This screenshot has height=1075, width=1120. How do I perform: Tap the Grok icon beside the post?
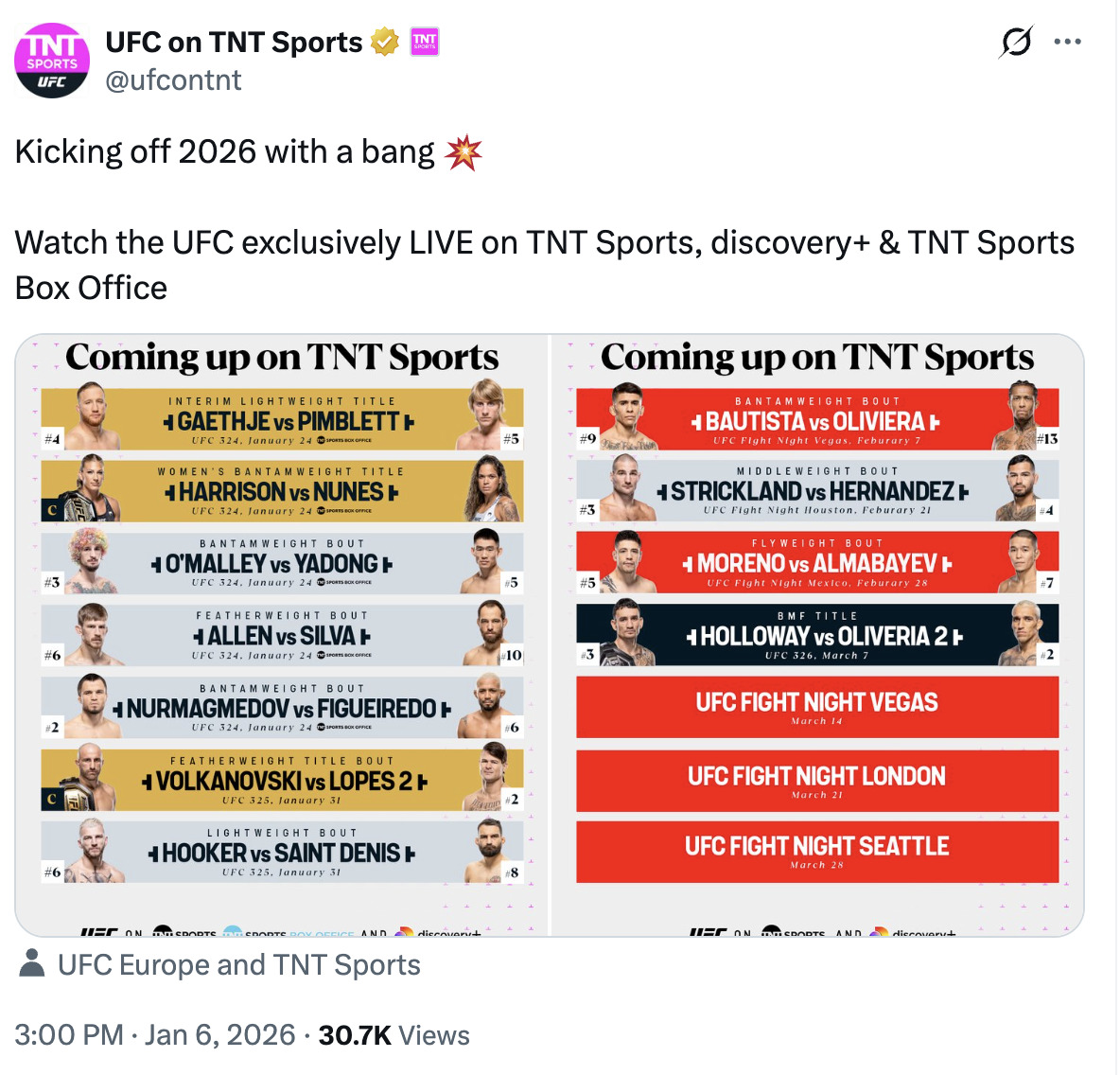[1016, 42]
